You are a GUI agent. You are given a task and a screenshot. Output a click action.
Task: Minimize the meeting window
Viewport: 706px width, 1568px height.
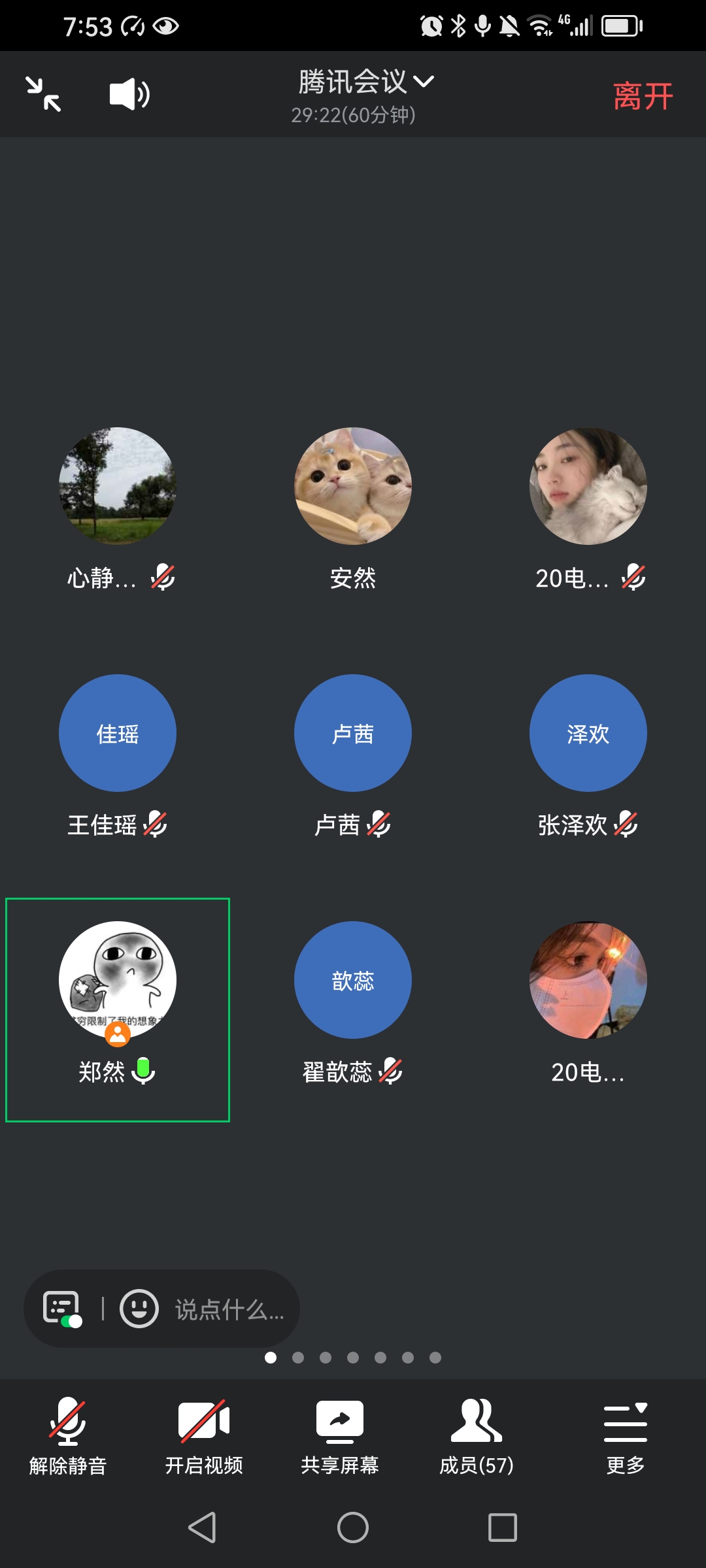pyautogui.click(x=43, y=94)
